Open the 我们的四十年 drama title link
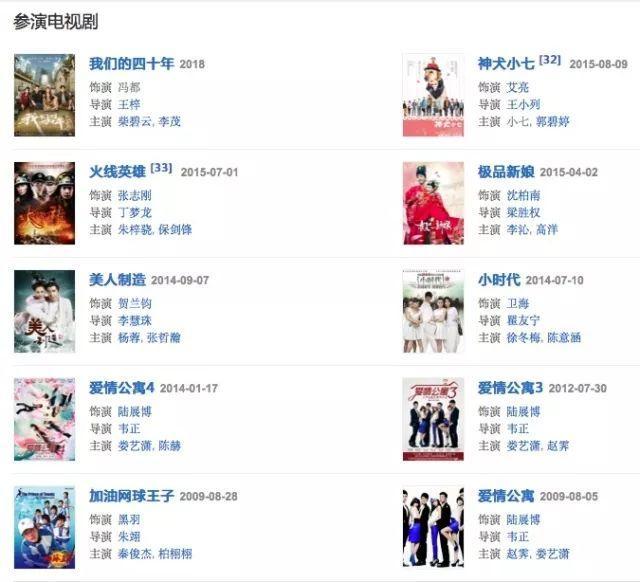The height and width of the screenshot is (582, 640). point(131,64)
